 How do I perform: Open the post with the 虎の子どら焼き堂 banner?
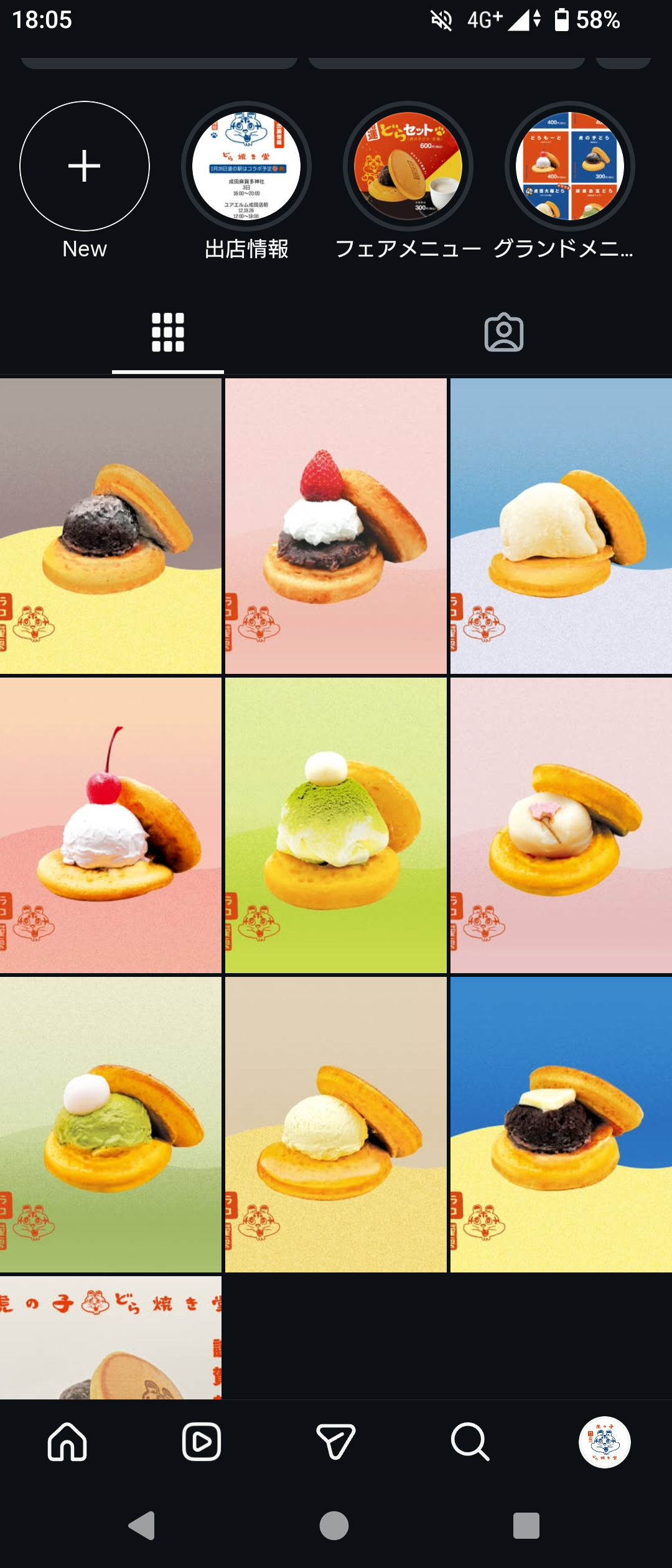pos(111,1338)
